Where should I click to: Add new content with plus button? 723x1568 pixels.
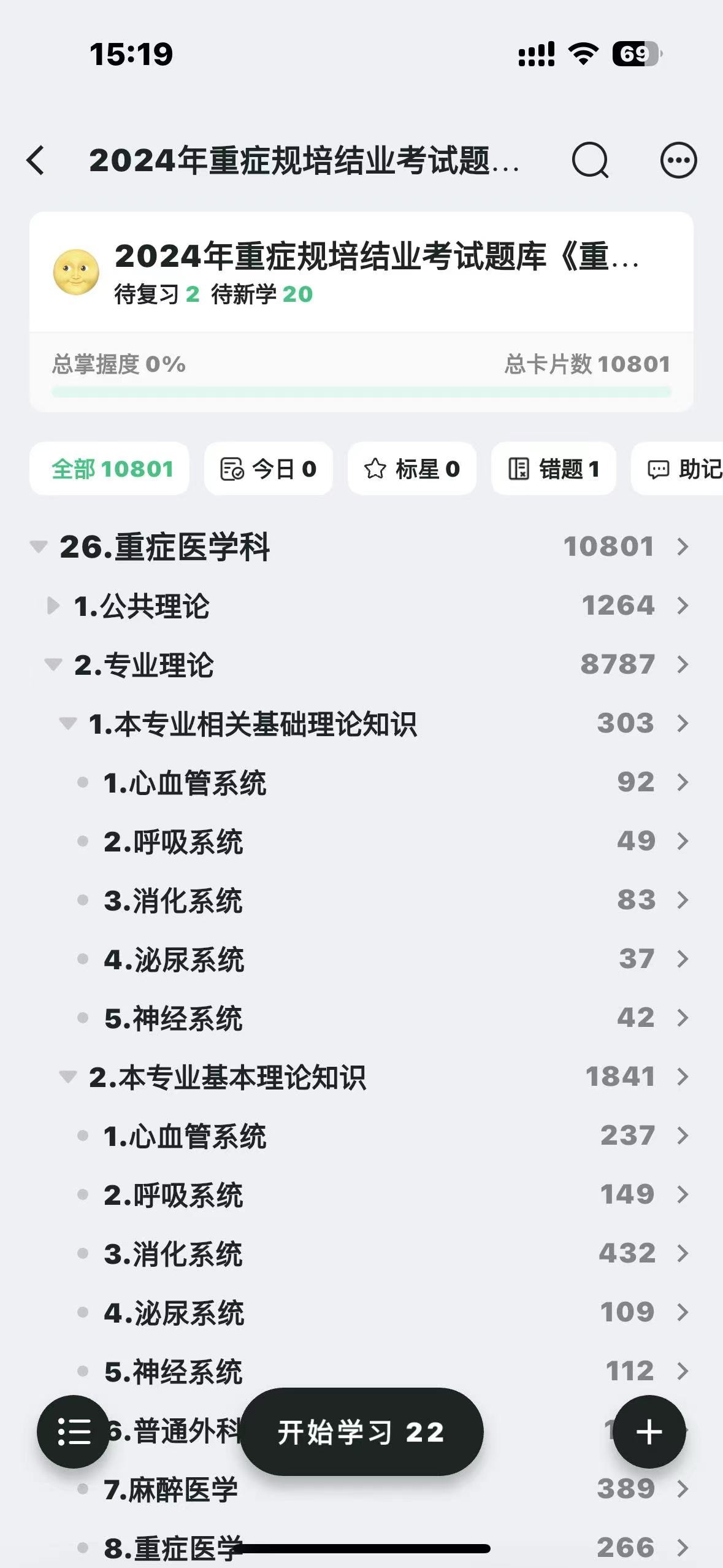(x=649, y=1432)
